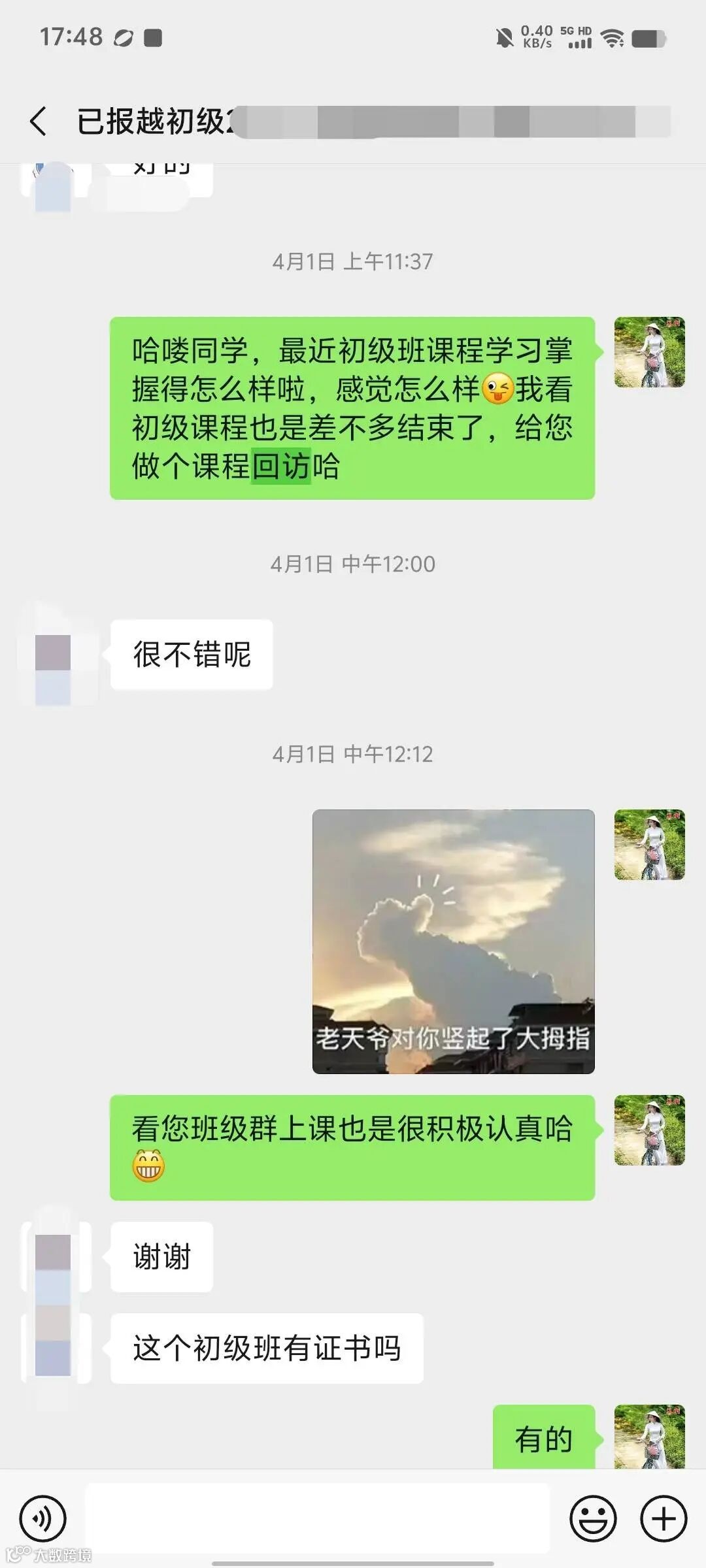
Task: Select the 有的 message bubble
Action: click(543, 1437)
